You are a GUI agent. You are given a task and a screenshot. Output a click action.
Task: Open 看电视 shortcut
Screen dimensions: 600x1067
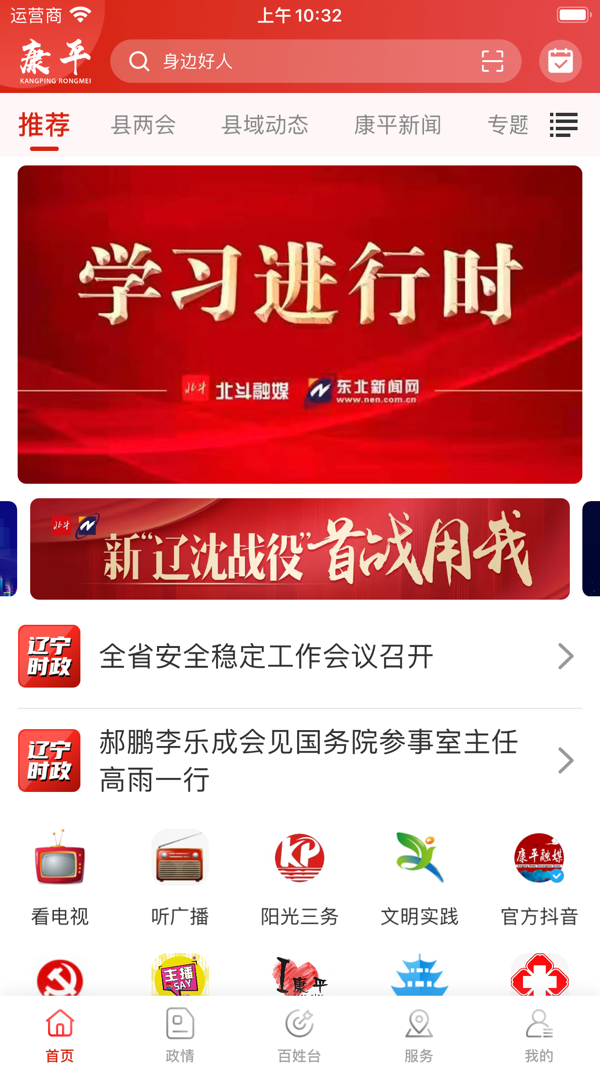click(x=60, y=877)
